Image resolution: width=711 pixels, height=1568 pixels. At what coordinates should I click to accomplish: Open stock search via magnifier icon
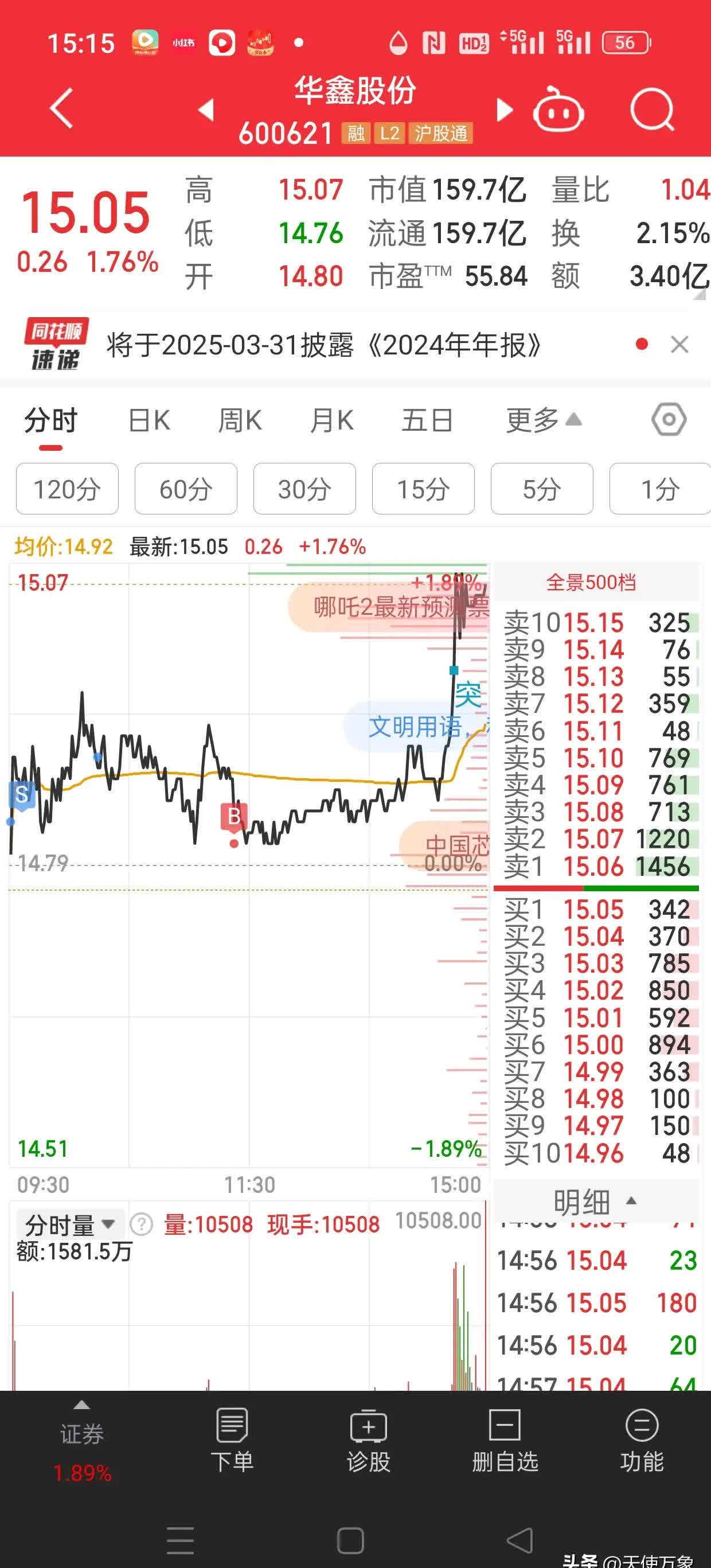(651, 110)
